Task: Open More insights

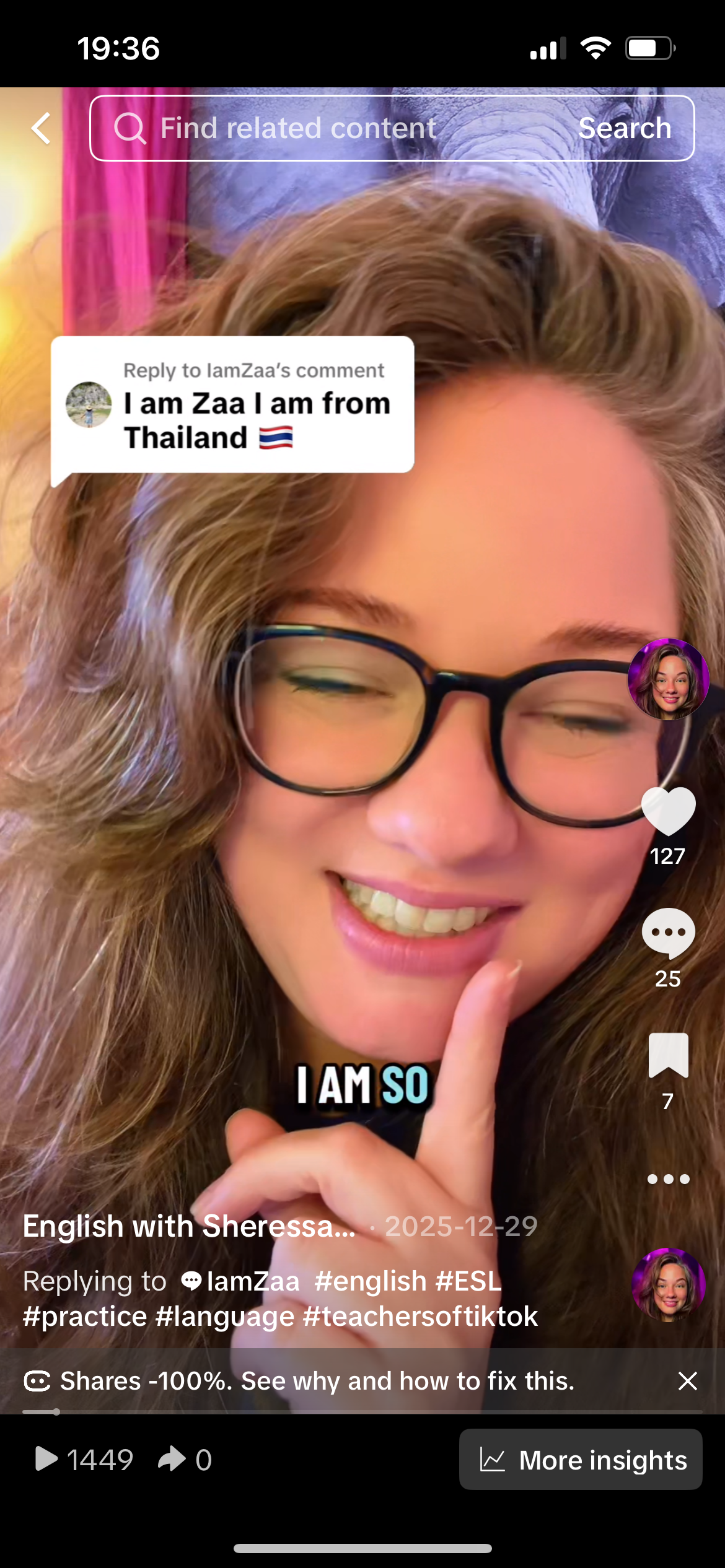Action: coord(581,1460)
